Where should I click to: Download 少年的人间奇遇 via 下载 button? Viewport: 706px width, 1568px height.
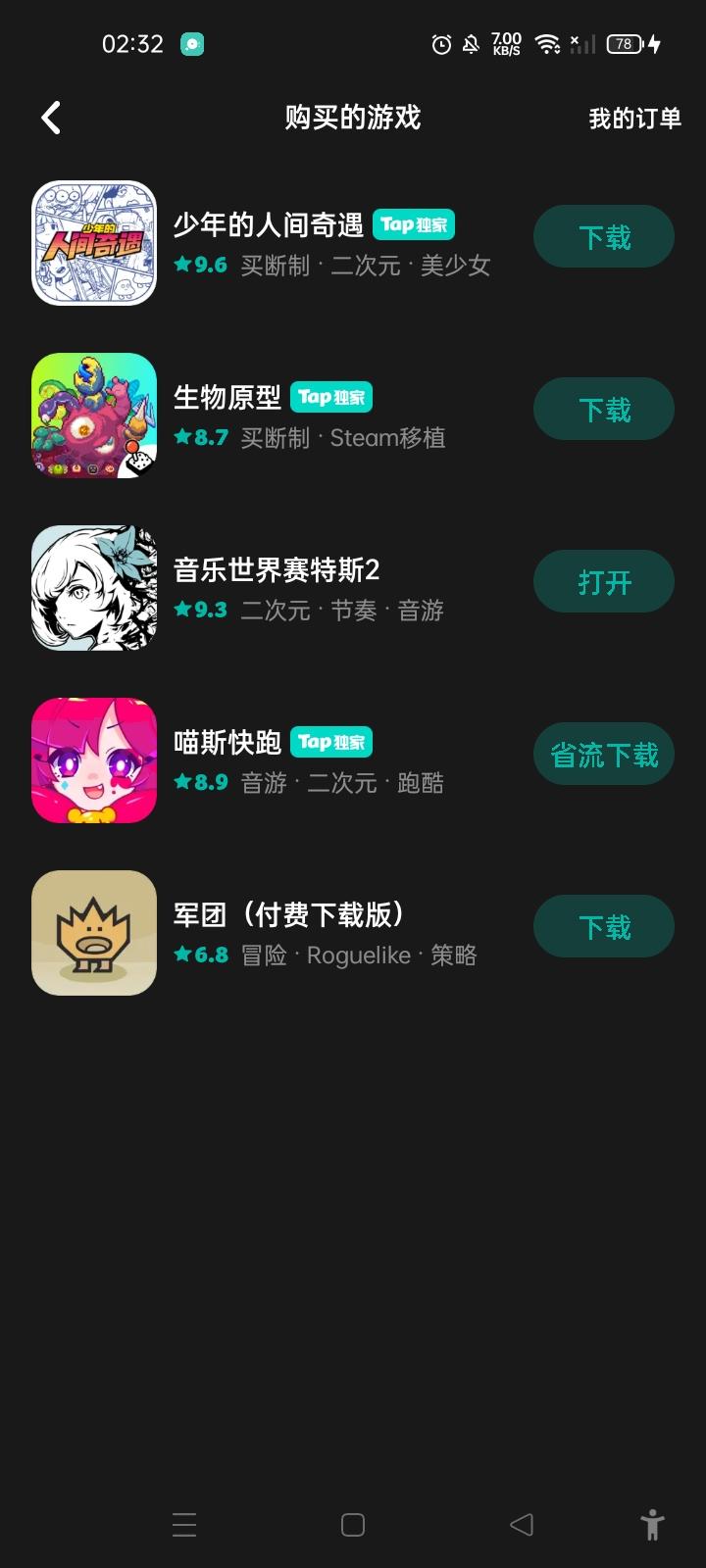[x=603, y=236]
